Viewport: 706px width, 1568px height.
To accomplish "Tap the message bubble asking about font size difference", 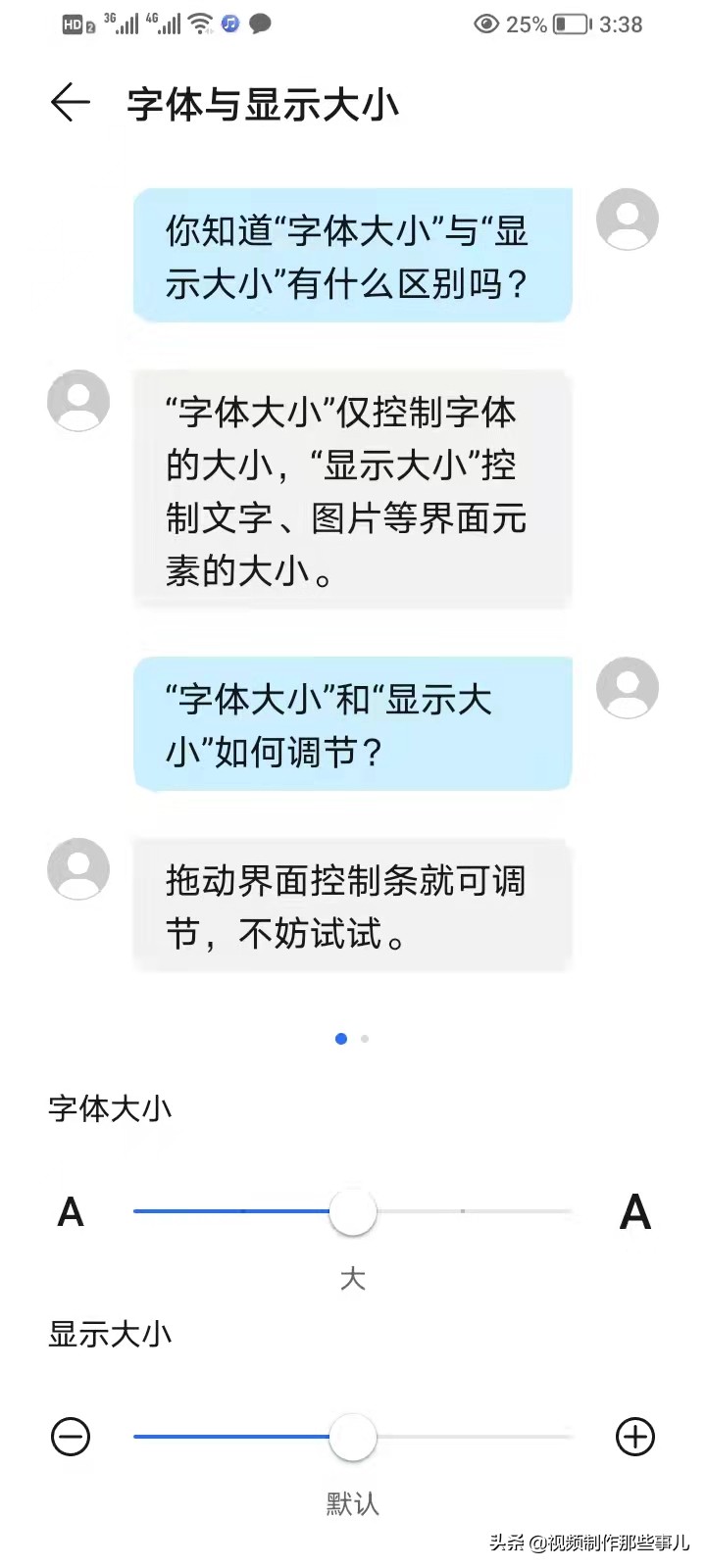I will click(x=351, y=255).
